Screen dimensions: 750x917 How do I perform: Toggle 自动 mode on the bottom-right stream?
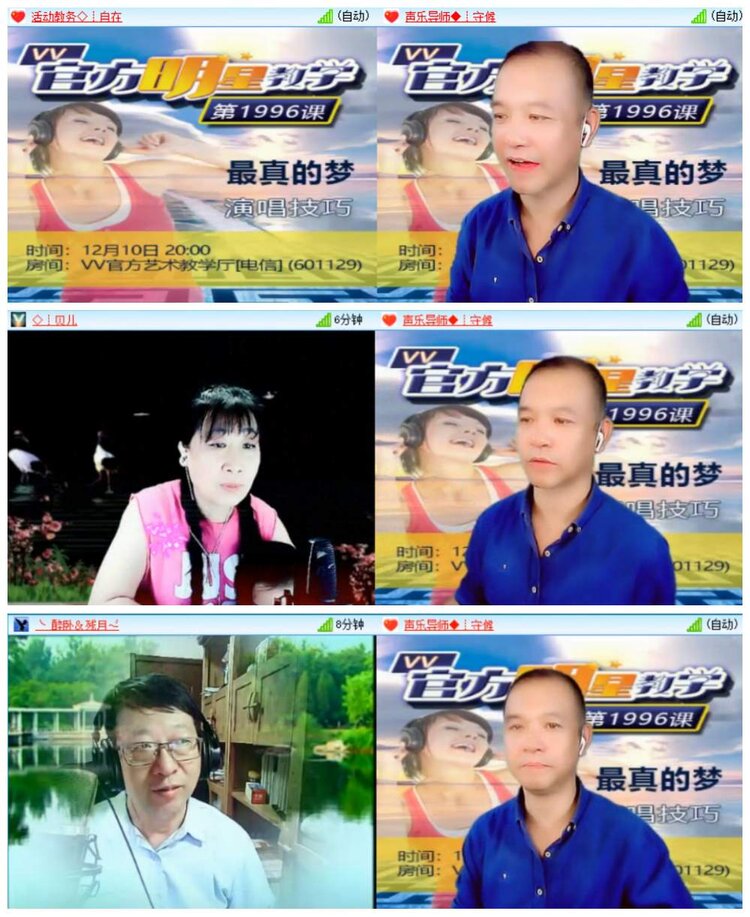point(724,625)
